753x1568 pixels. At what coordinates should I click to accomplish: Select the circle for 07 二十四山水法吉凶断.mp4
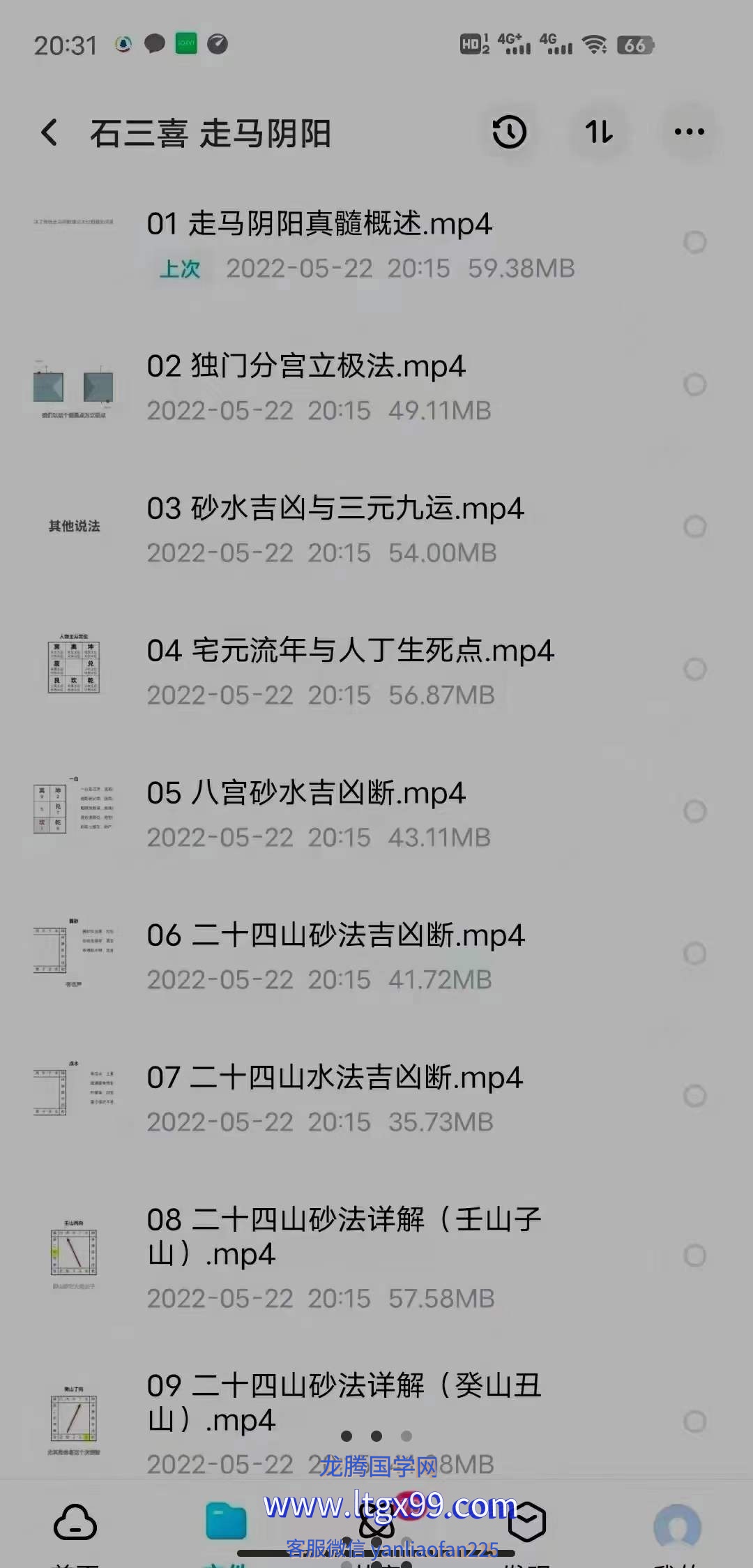click(694, 1096)
